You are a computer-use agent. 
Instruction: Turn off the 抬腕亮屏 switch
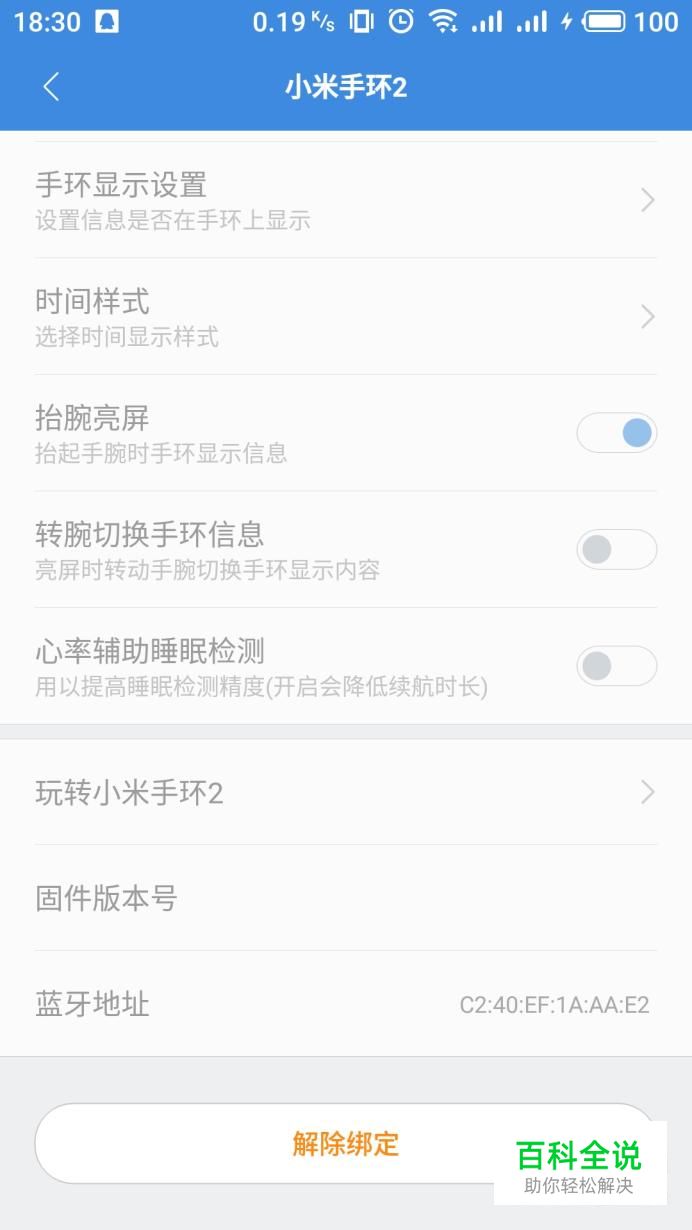[616, 433]
